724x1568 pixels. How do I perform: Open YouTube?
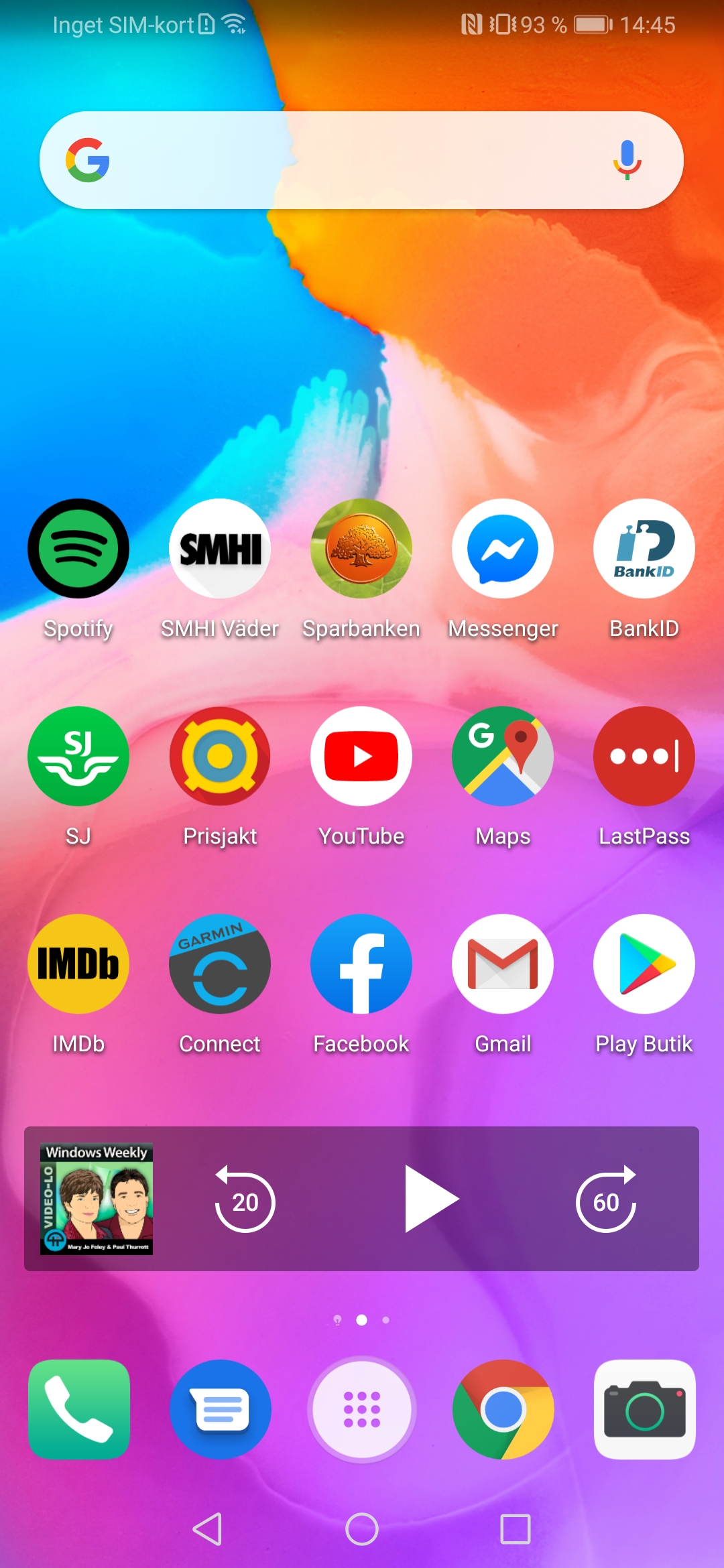click(361, 757)
